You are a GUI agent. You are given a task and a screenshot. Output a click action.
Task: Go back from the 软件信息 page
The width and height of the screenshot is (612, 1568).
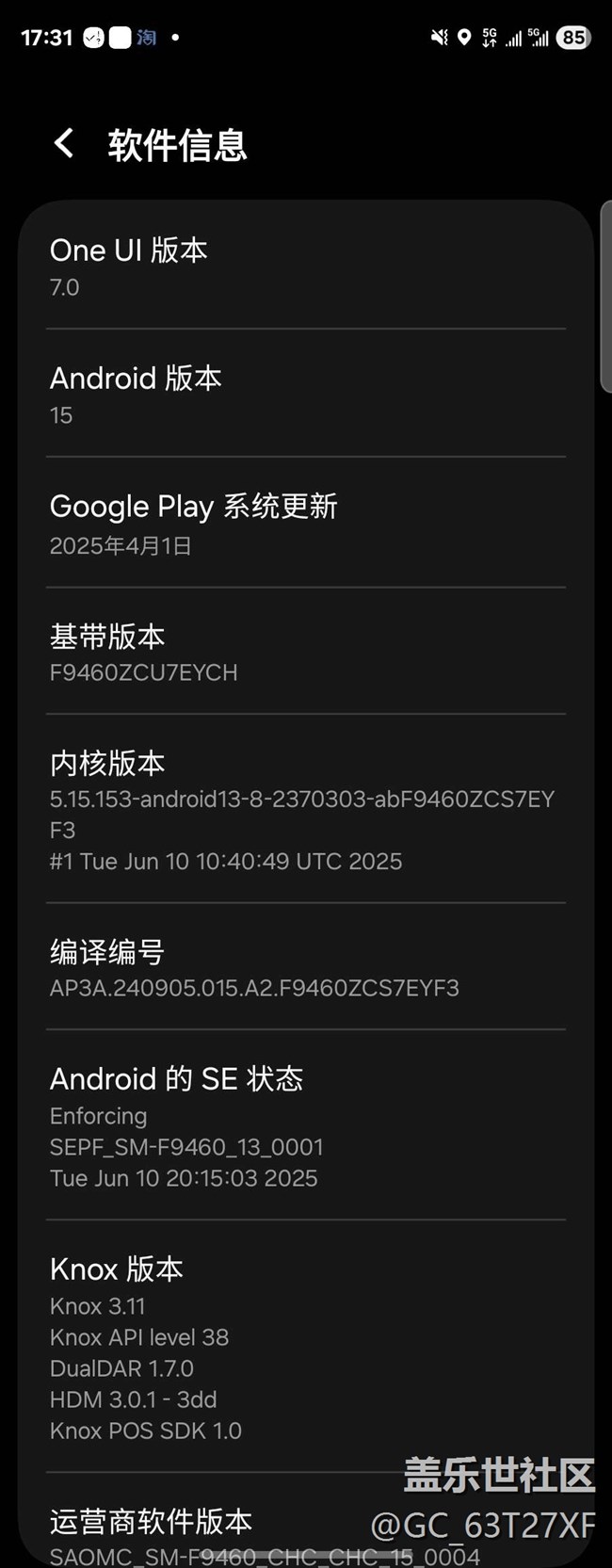click(x=64, y=144)
